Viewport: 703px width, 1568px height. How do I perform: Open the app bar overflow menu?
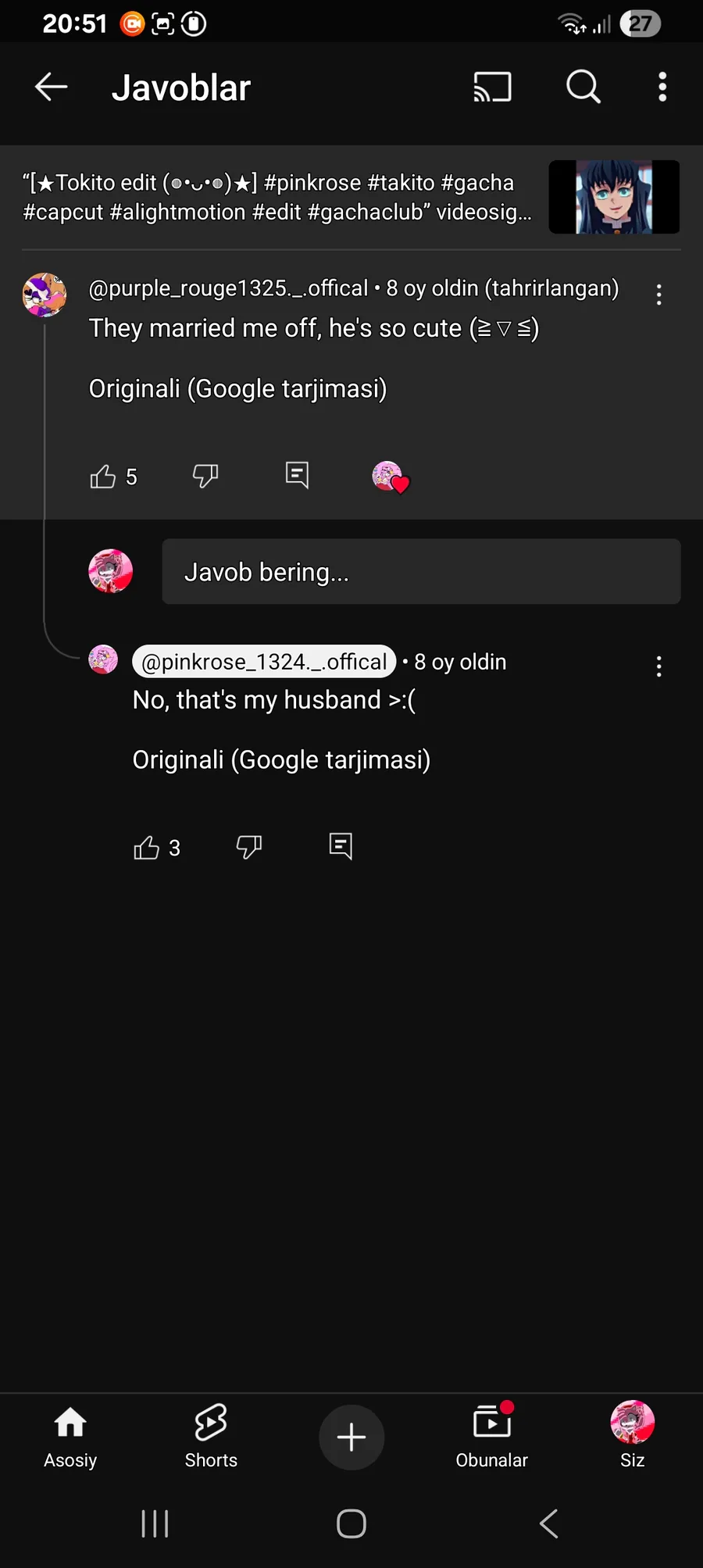pyautogui.click(x=662, y=87)
